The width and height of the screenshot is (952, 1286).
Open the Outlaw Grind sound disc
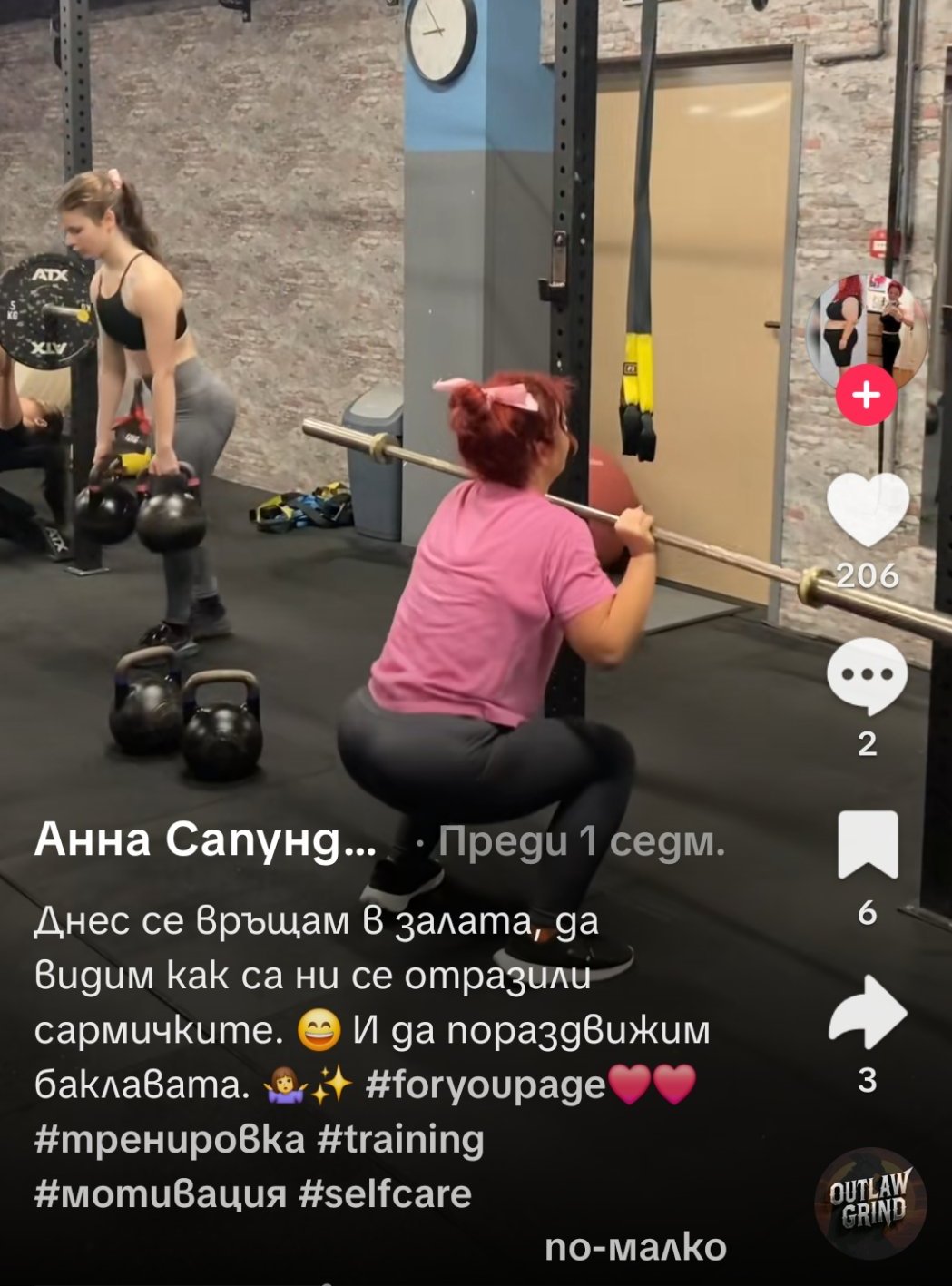(x=870, y=1203)
